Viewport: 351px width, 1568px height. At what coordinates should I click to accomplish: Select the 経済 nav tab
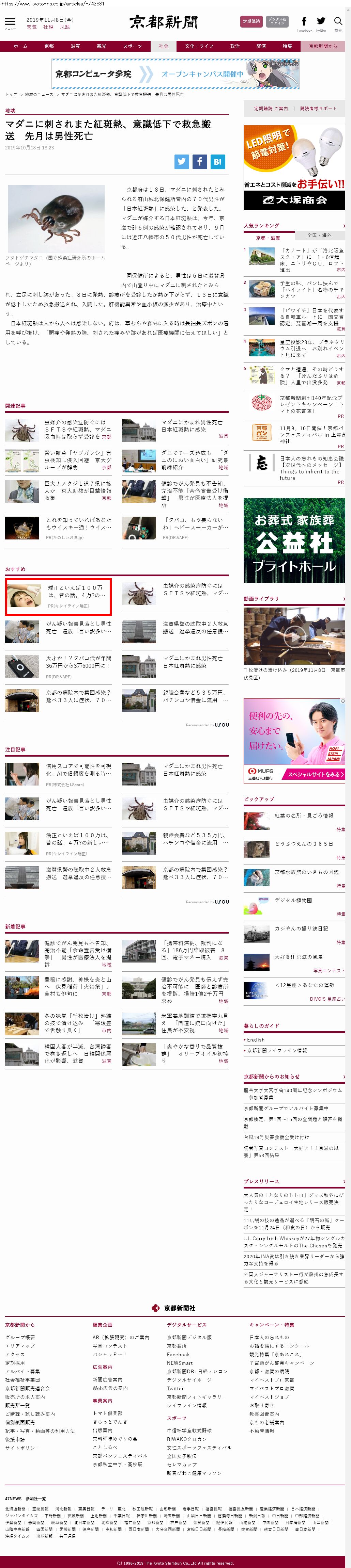pos(261,46)
